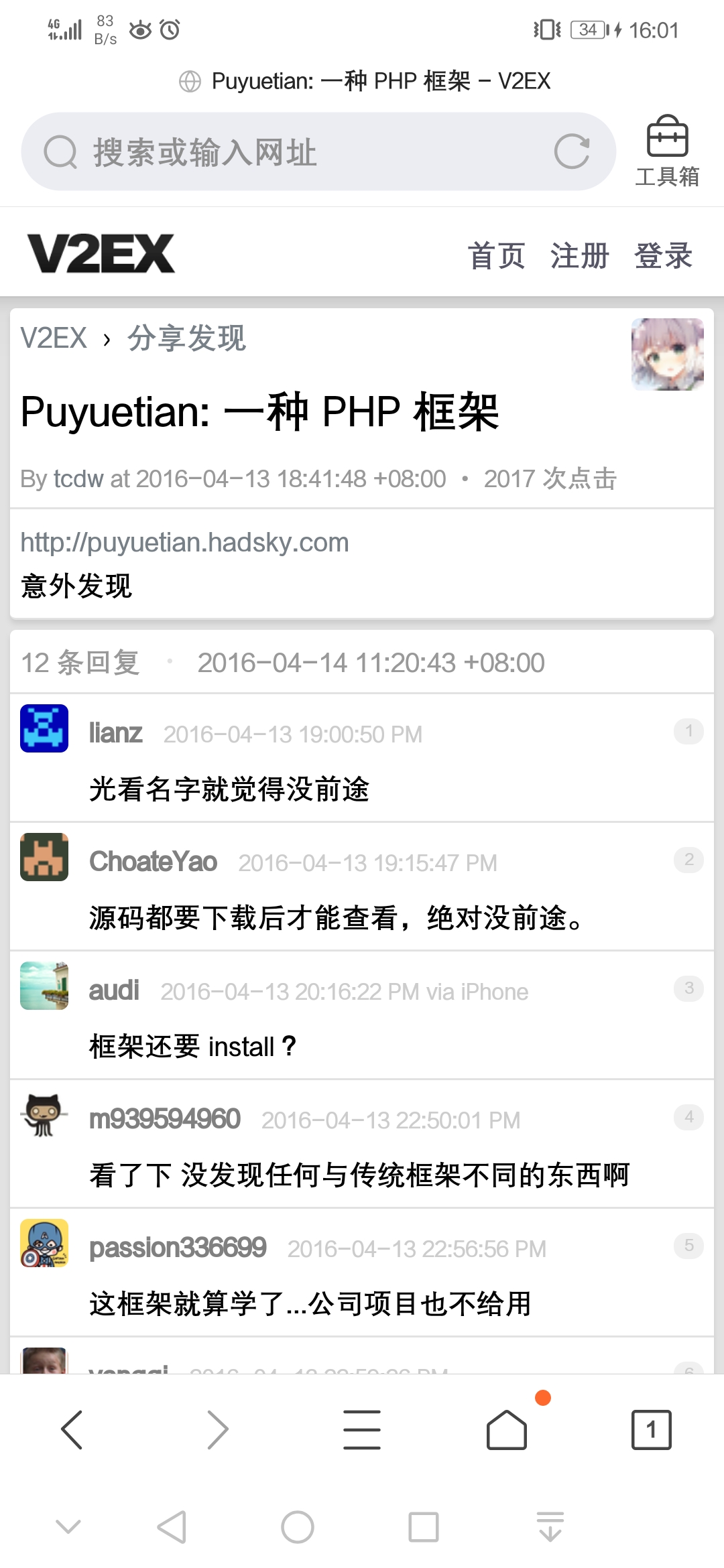
Task: Go to the browser home page
Action: click(507, 1429)
